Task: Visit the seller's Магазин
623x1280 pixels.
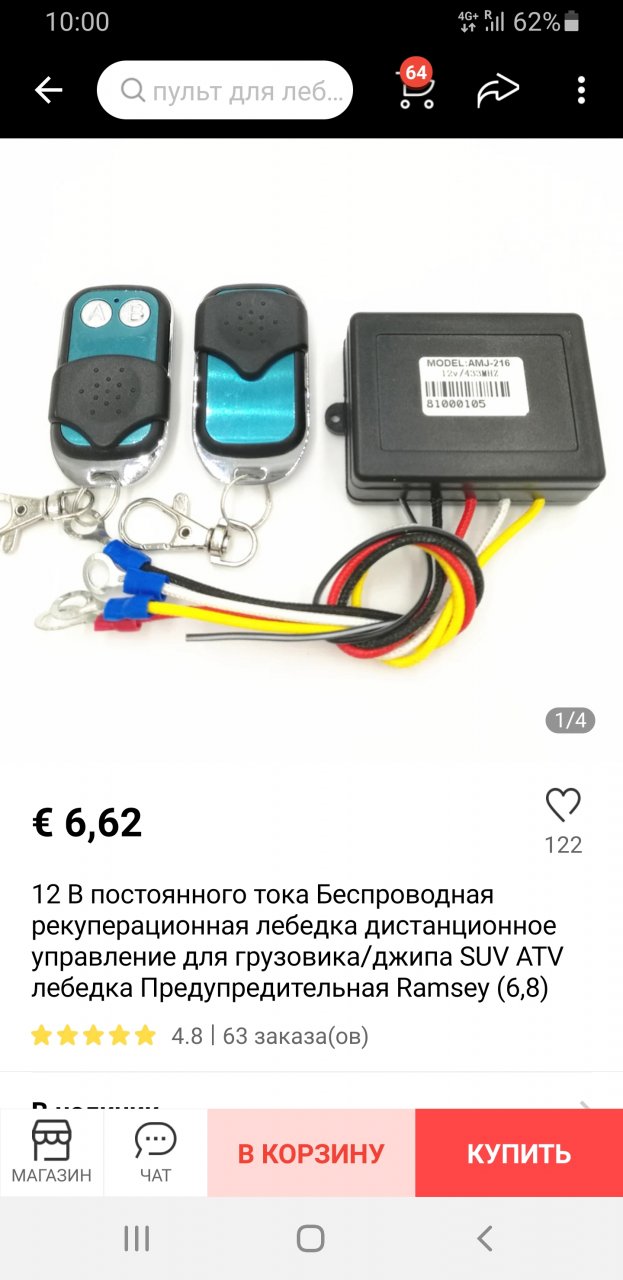Action: 52,1152
